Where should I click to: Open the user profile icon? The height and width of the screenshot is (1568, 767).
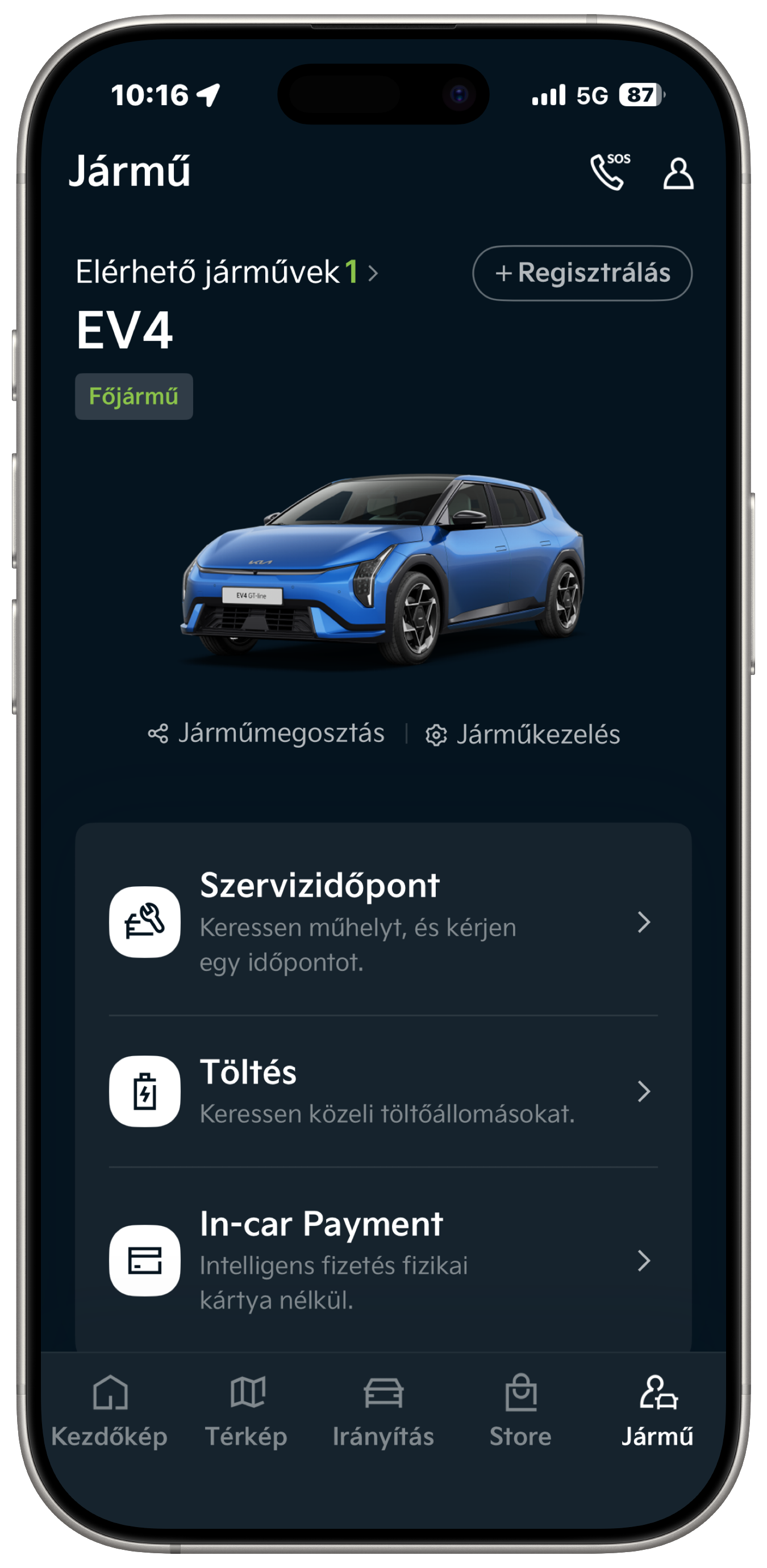[677, 174]
